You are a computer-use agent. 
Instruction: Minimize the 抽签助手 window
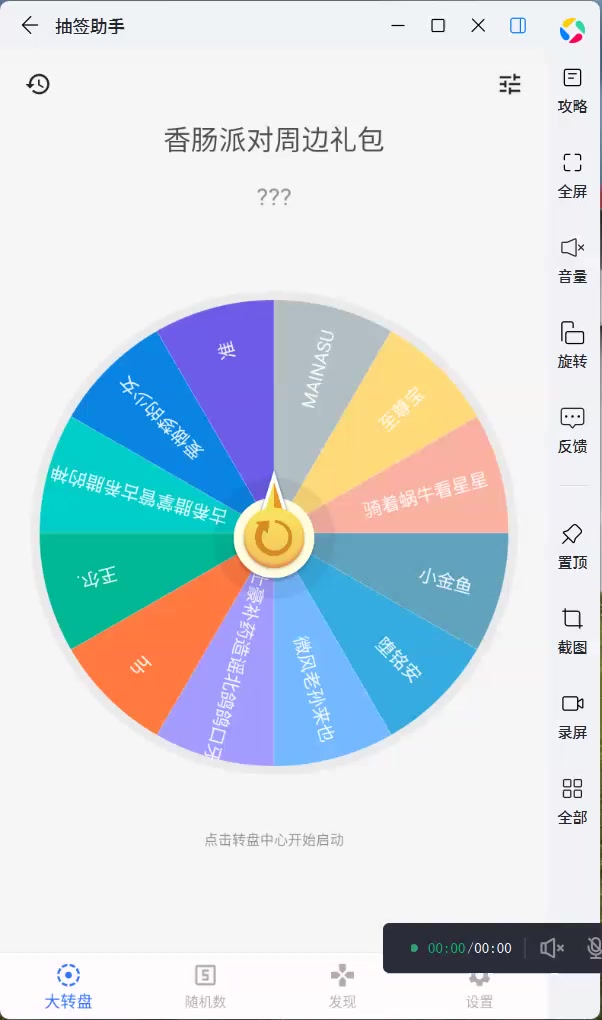[398, 25]
